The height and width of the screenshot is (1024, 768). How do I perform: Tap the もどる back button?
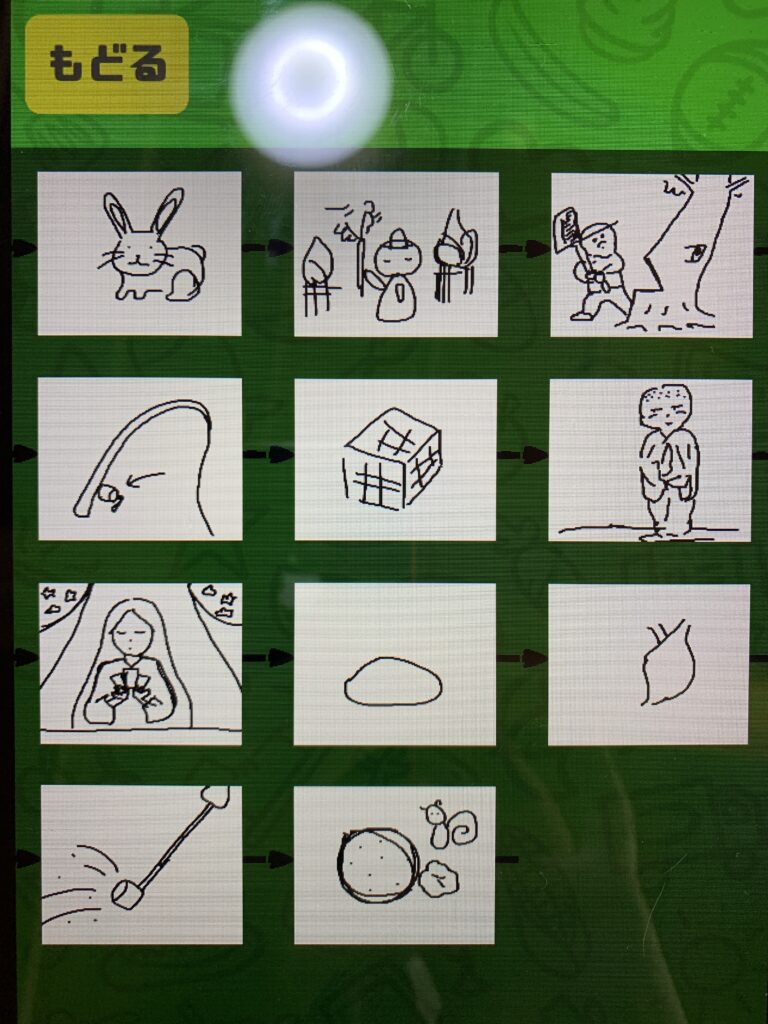tap(107, 64)
